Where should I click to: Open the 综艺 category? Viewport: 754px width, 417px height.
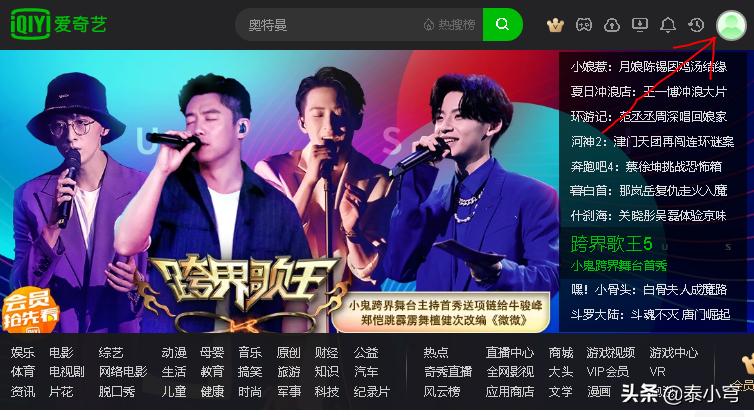pos(111,353)
